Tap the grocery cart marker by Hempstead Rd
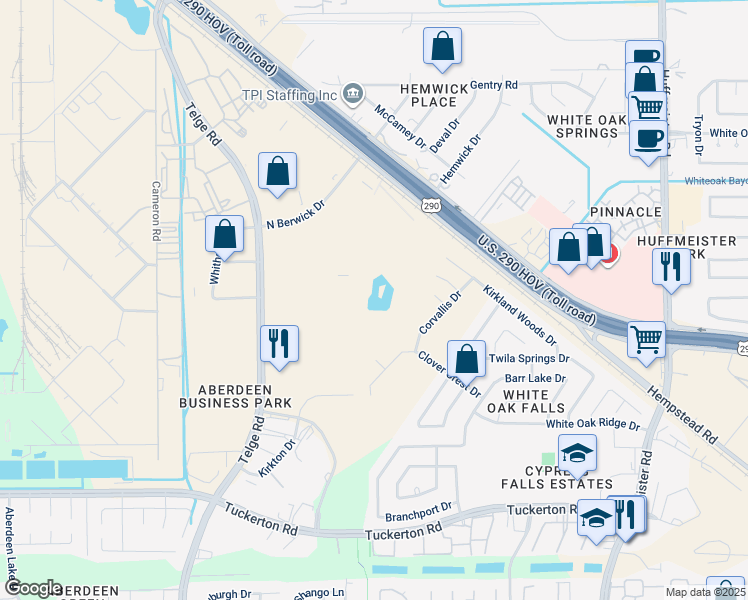Viewport: 748px width, 600px height. click(646, 343)
